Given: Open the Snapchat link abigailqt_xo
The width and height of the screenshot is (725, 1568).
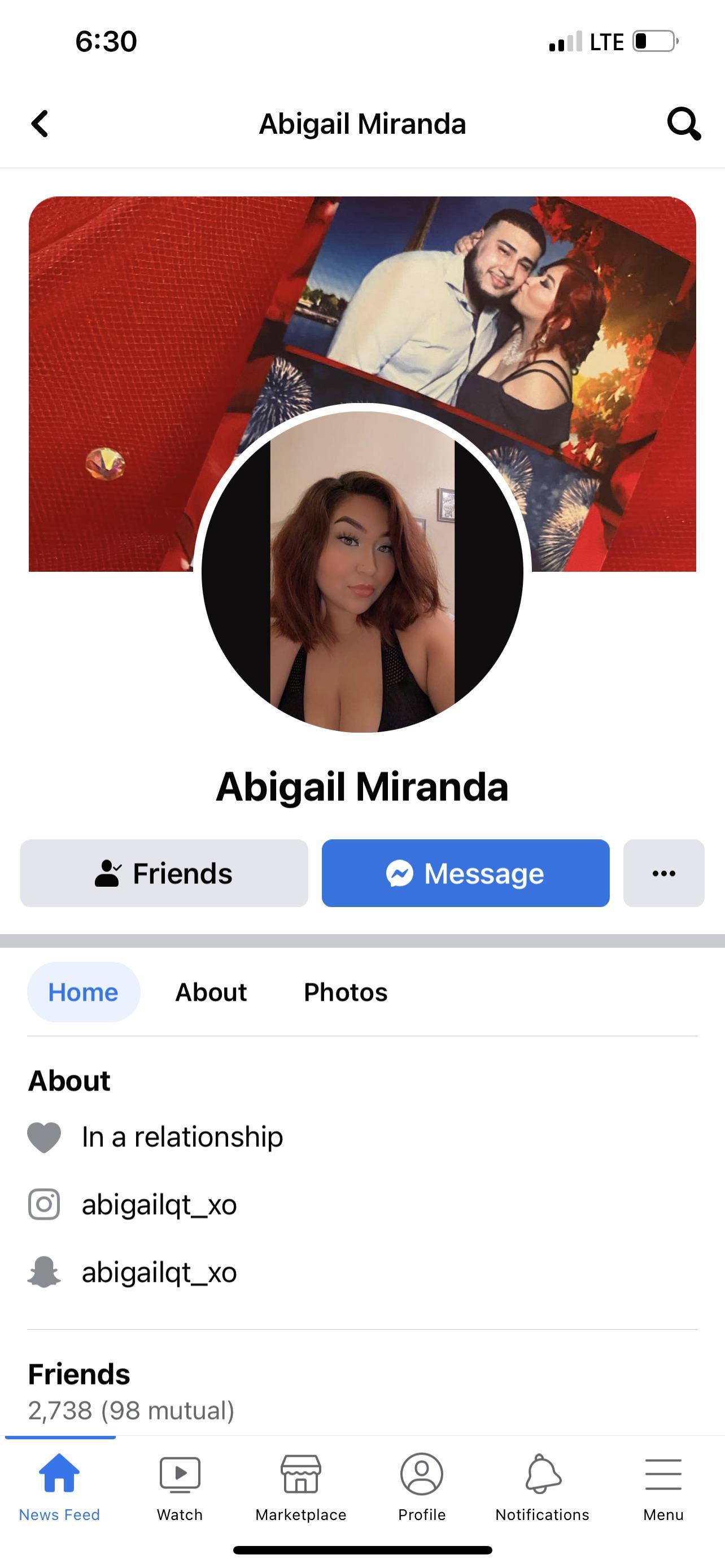Looking at the screenshot, I should pos(159,1273).
